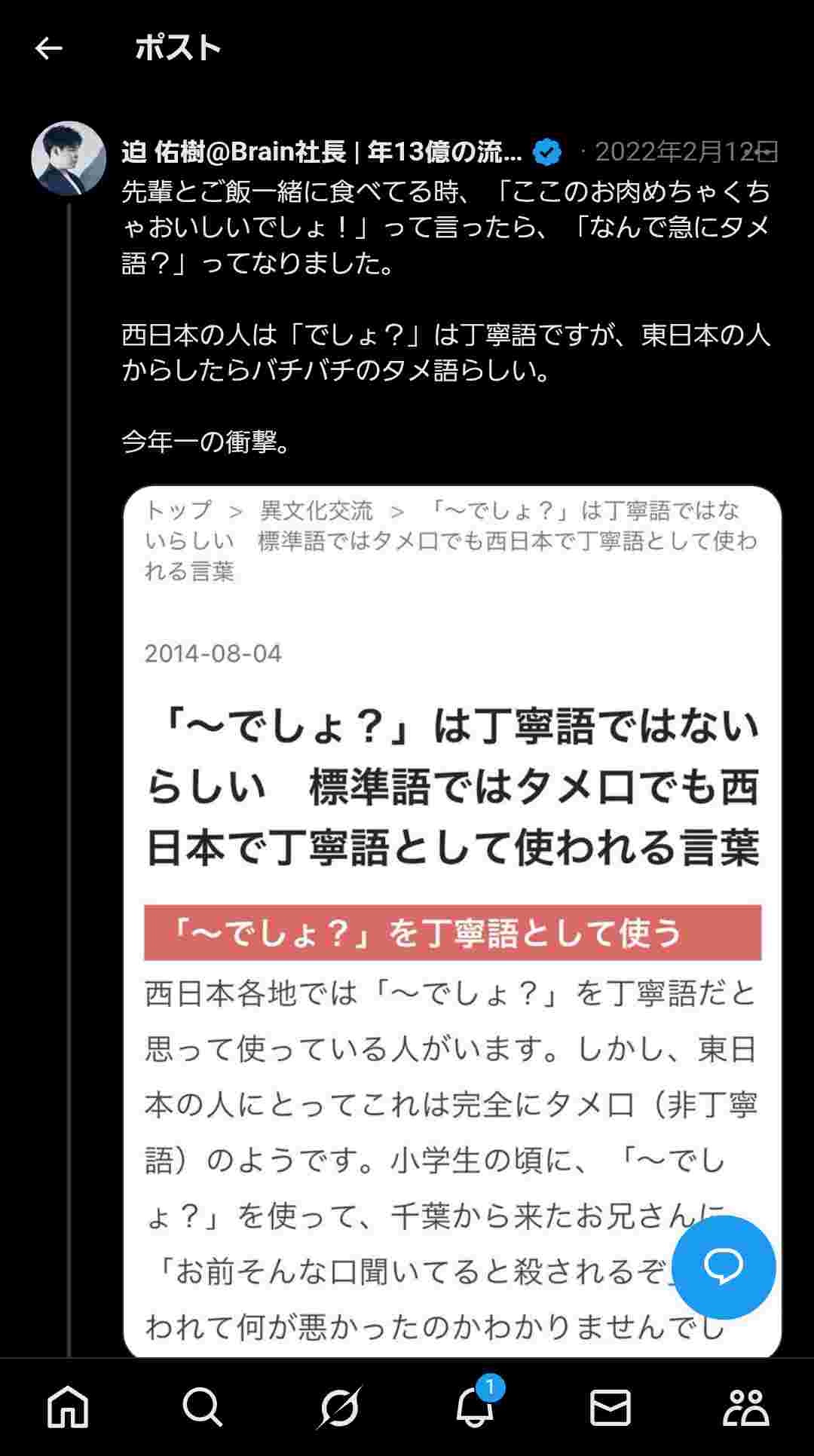Open the notifications bell tab
814x1456 pixels.
[475, 1407]
